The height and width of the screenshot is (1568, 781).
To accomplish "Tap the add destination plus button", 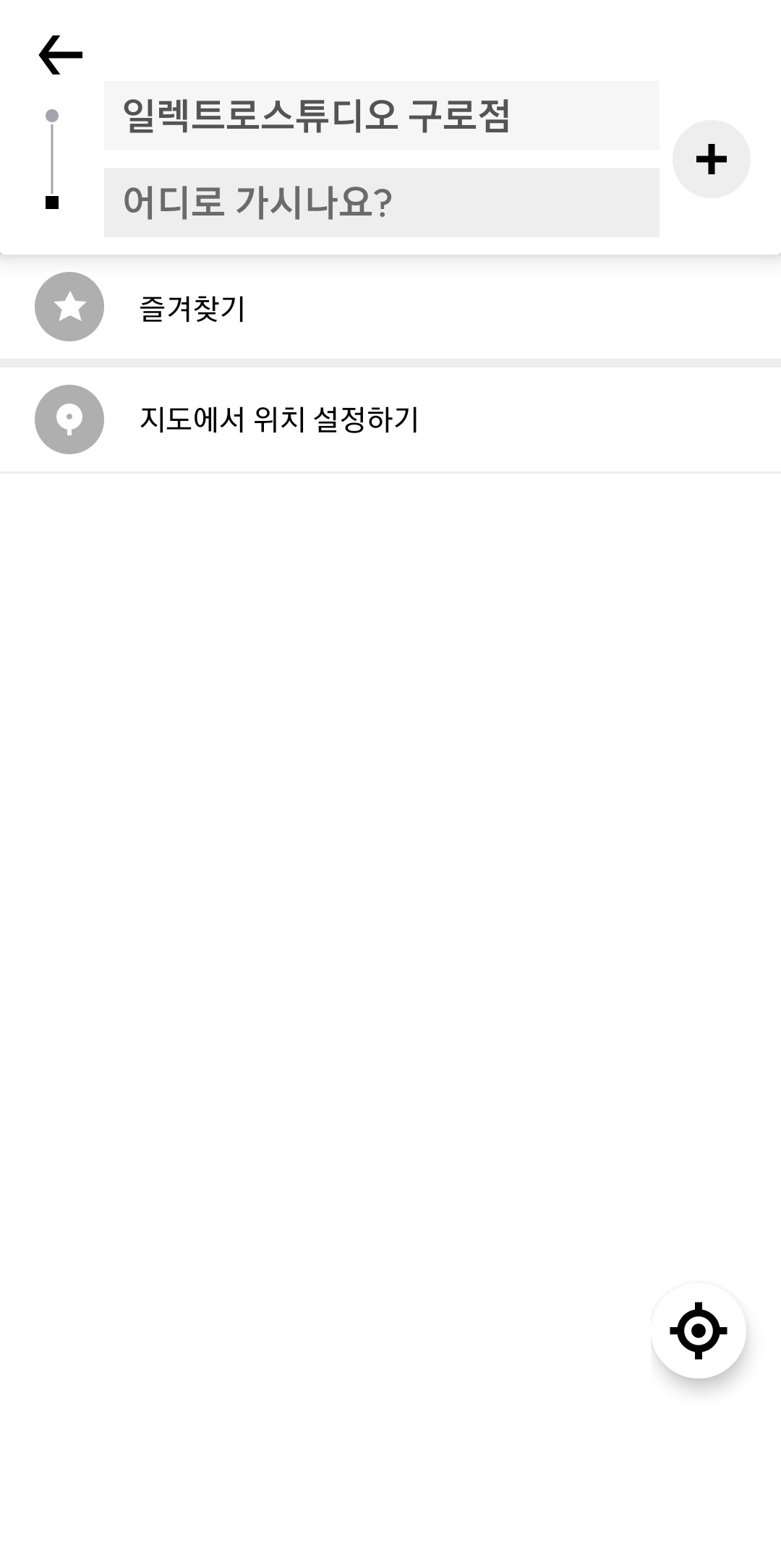I will pyautogui.click(x=712, y=158).
